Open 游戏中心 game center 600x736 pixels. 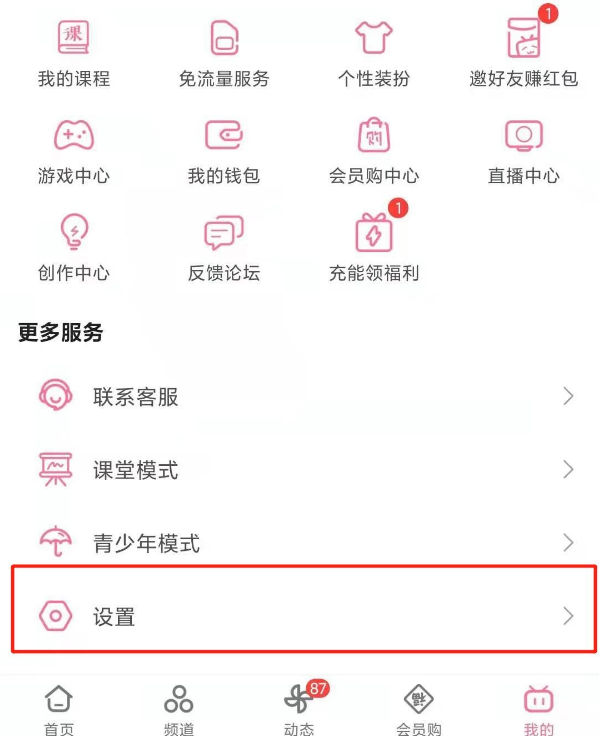pyautogui.click(x=74, y=151)
